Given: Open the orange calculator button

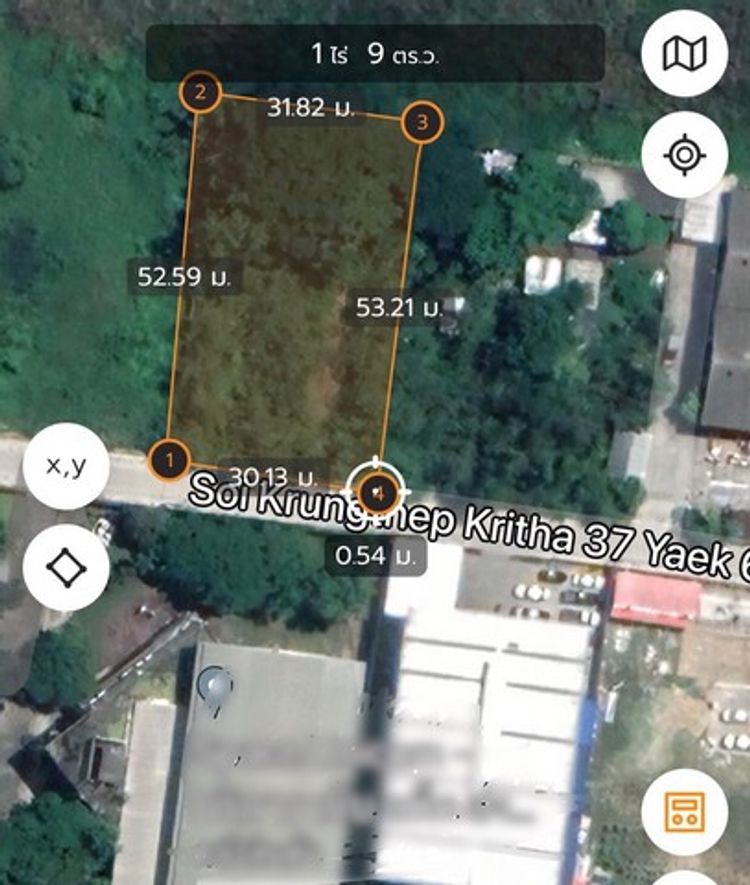Looking at the screenshot, I should pyautogui.click(x=685, y=812).
